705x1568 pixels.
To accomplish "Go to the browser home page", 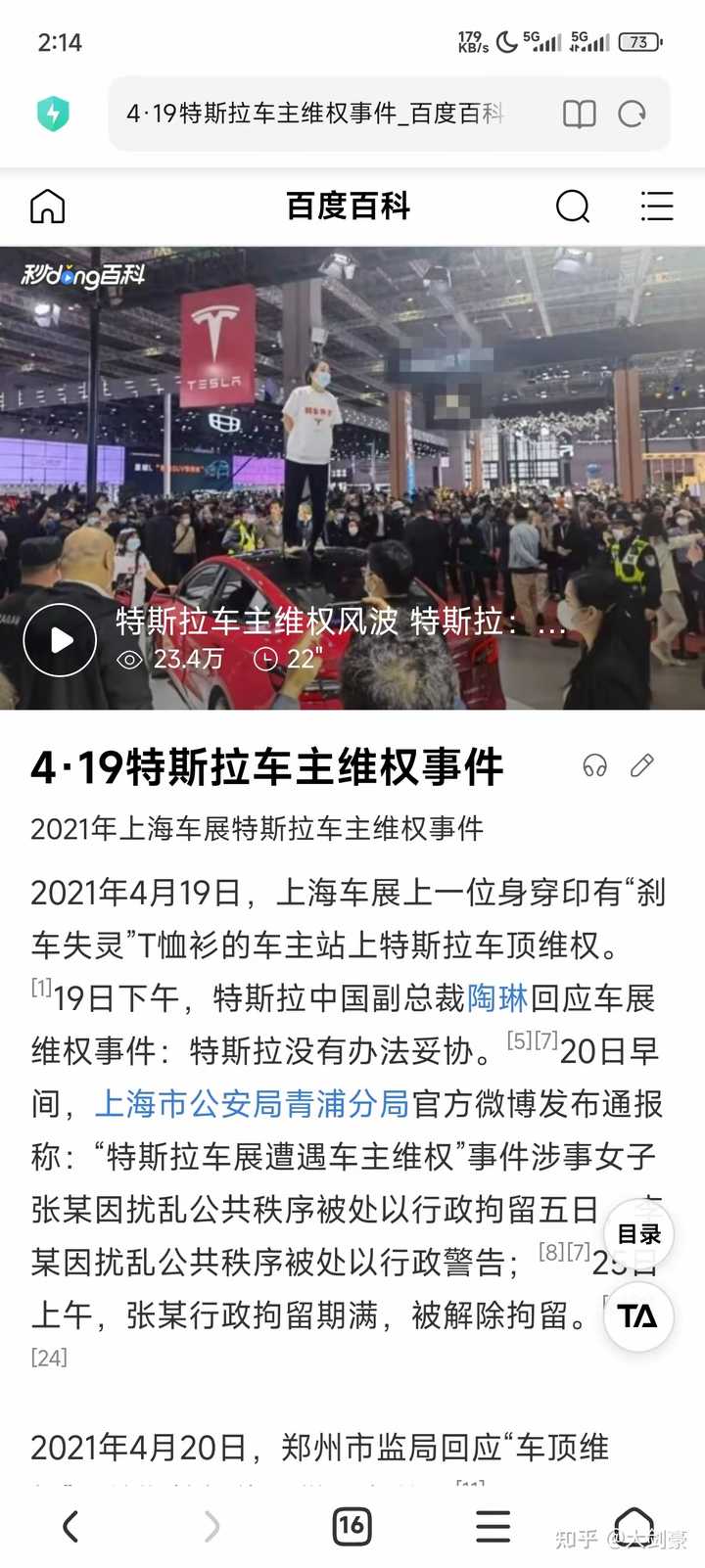I will (634, 1525).
